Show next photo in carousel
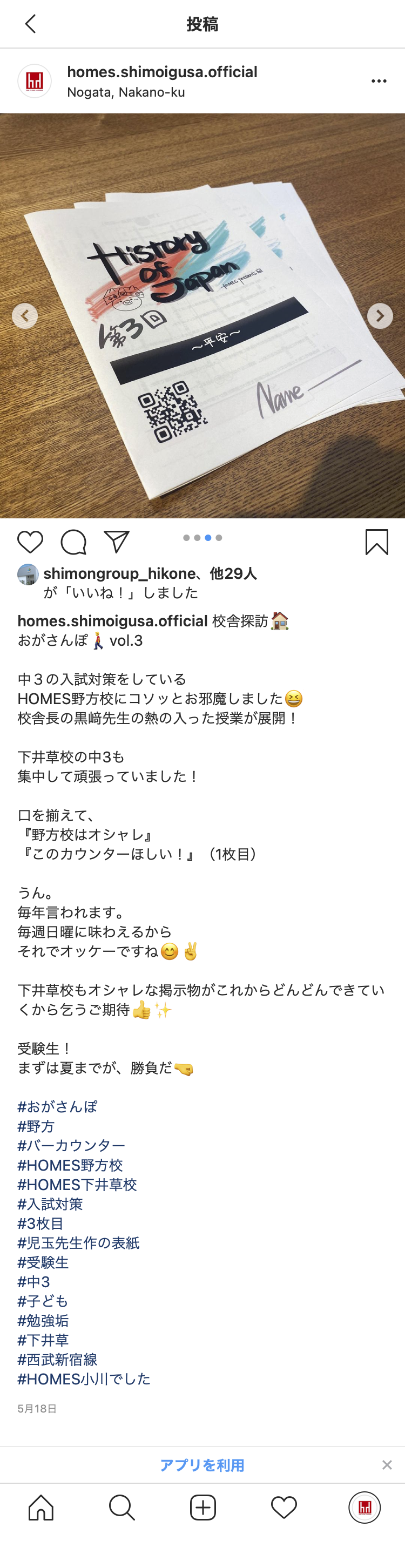 click(x=380, y=316)
